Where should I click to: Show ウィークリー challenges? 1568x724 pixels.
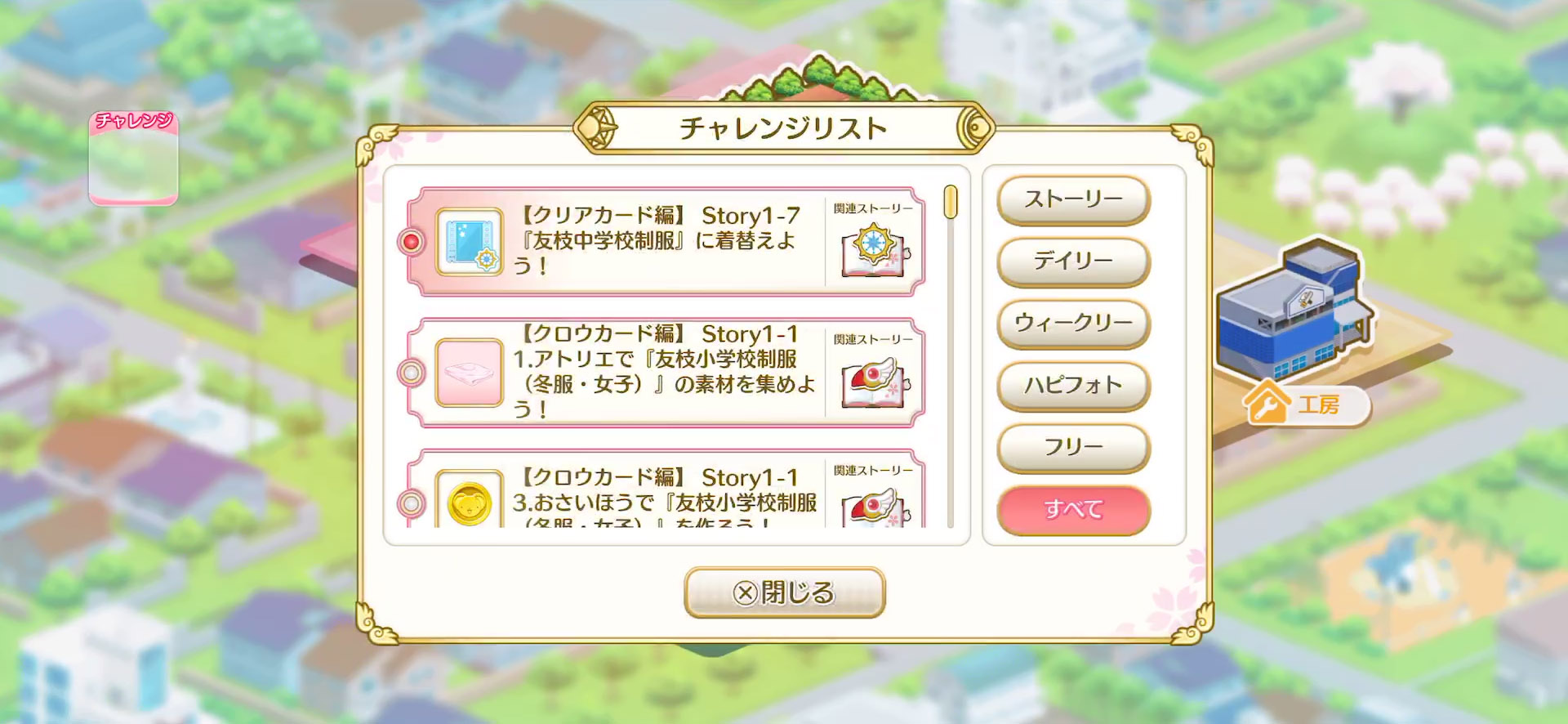[x=1073, y=324]
